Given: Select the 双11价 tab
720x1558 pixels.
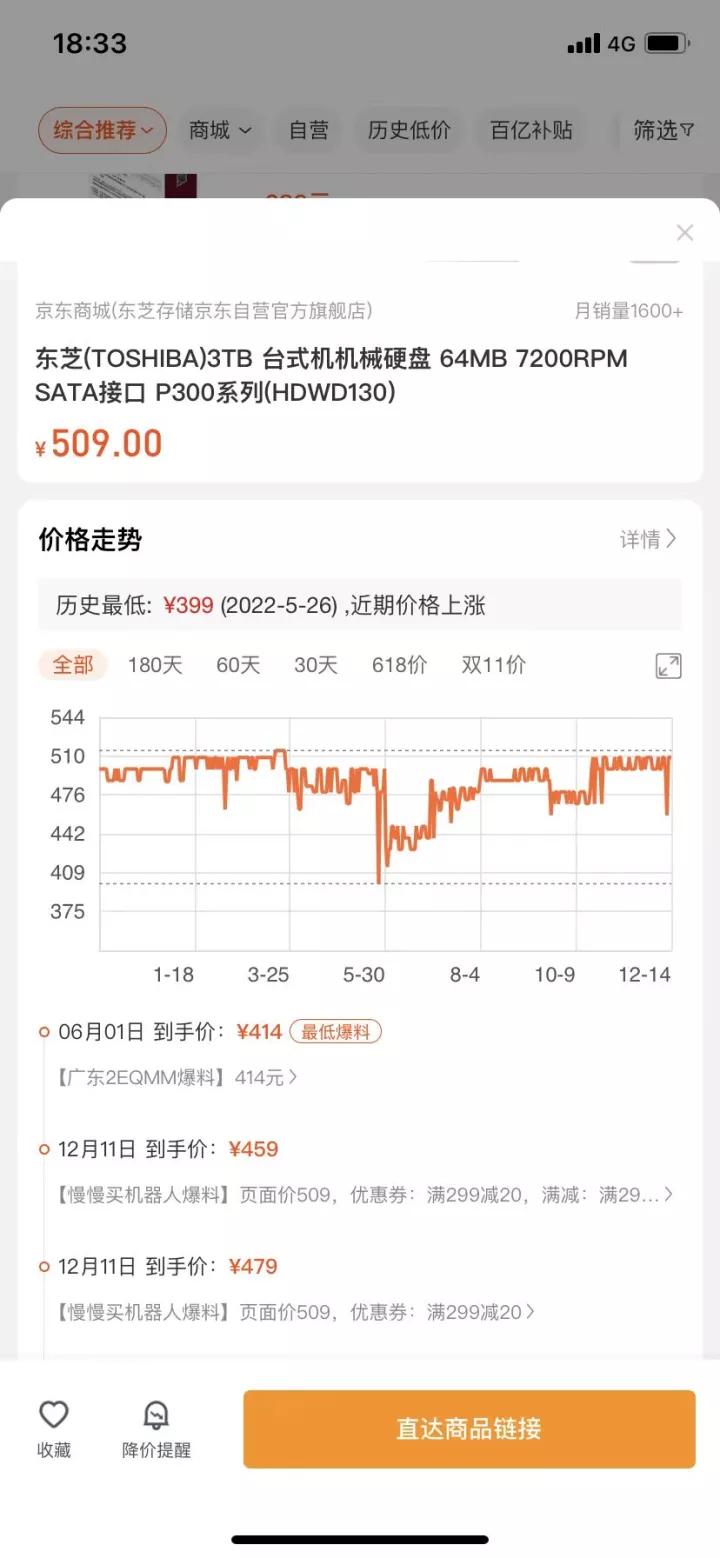Looking at the screenshot, I should (493, 664).
